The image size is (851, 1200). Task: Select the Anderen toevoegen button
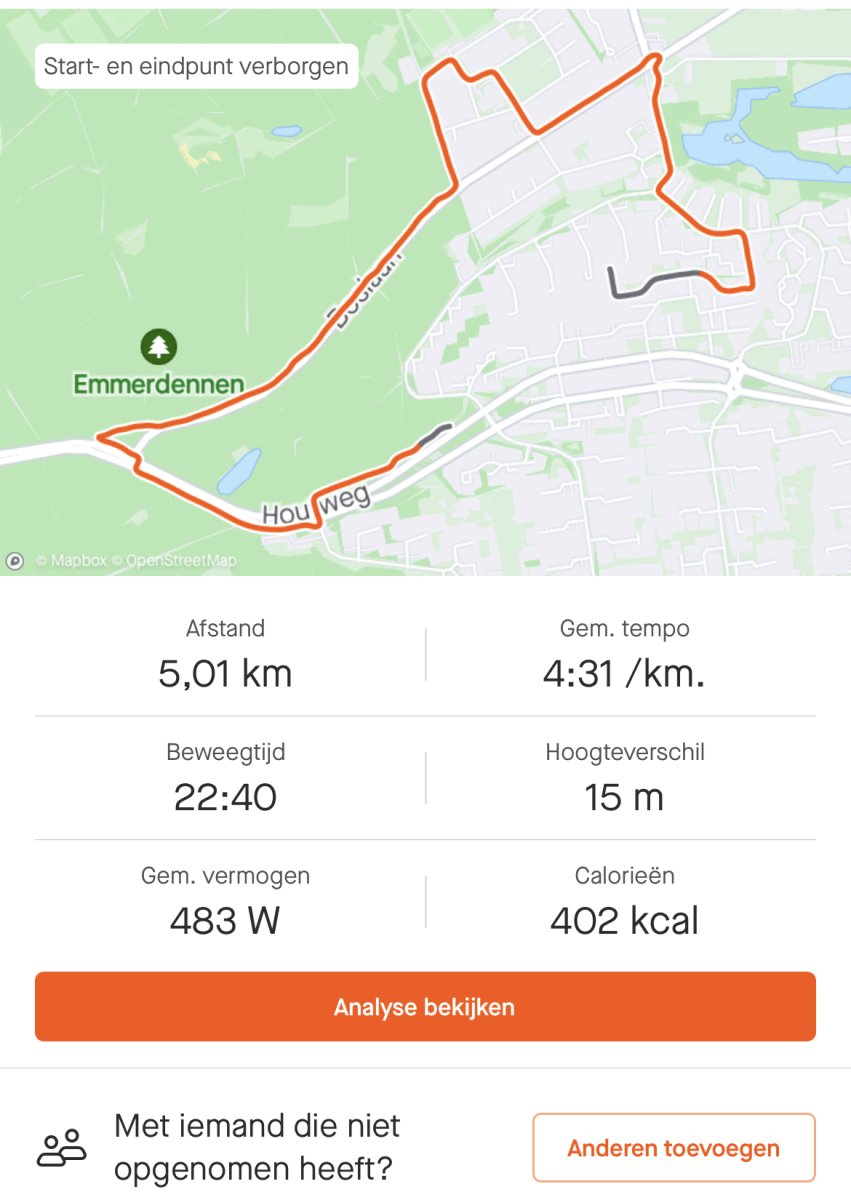pos(673,1148)
